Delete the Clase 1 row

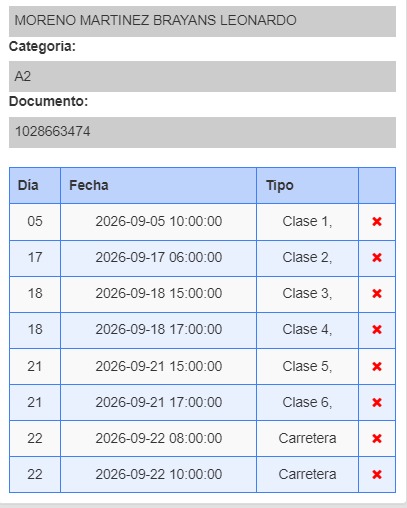(377, 221)
